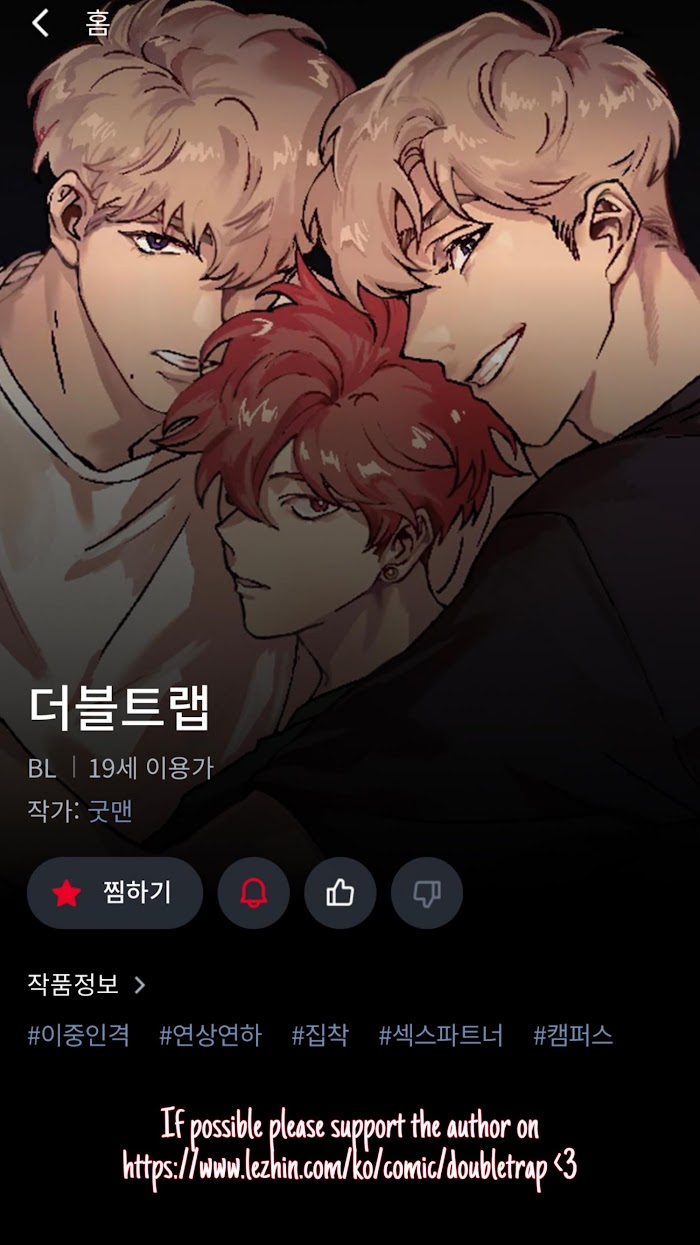This screenshot has height=1245, width=700.
Task: Open author 굿맨's page
Action: [110, 810]
